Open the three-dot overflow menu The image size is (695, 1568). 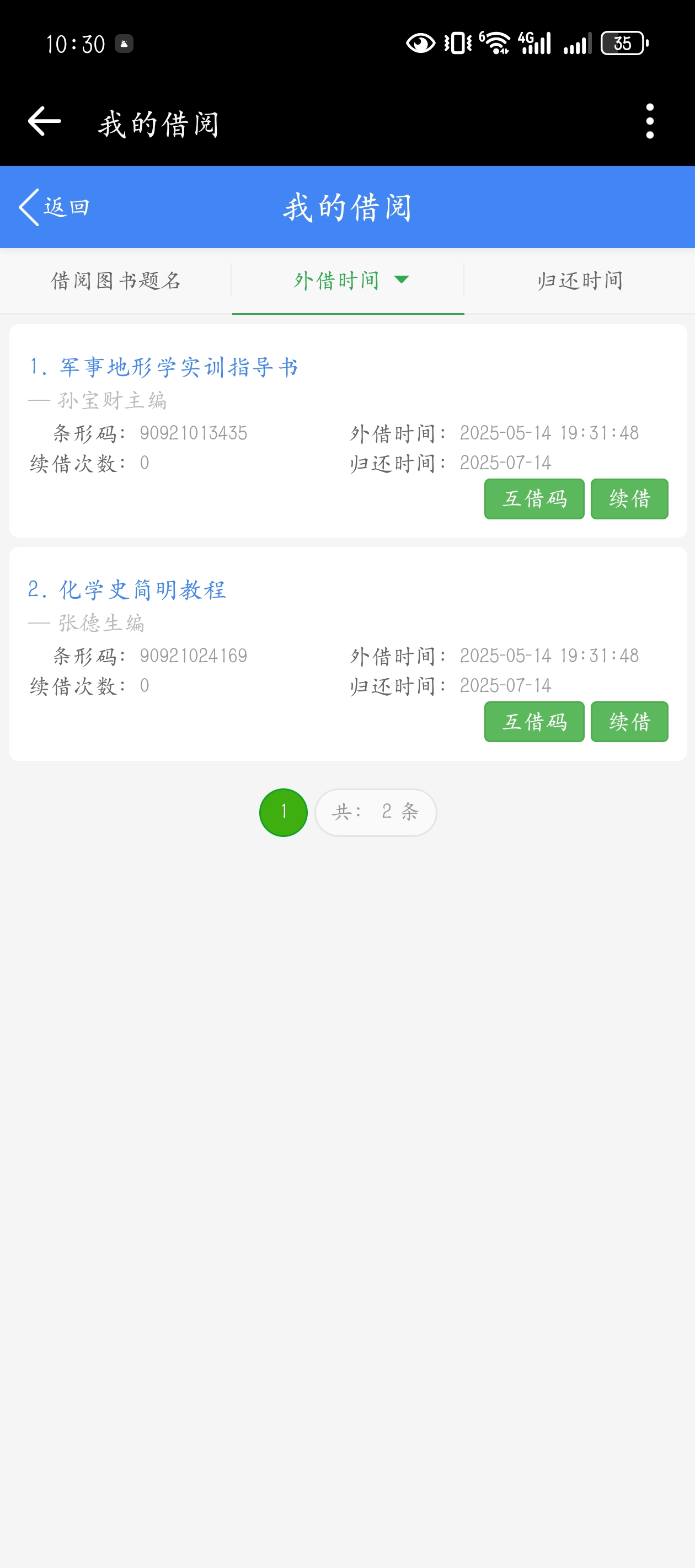coord(649,121)
